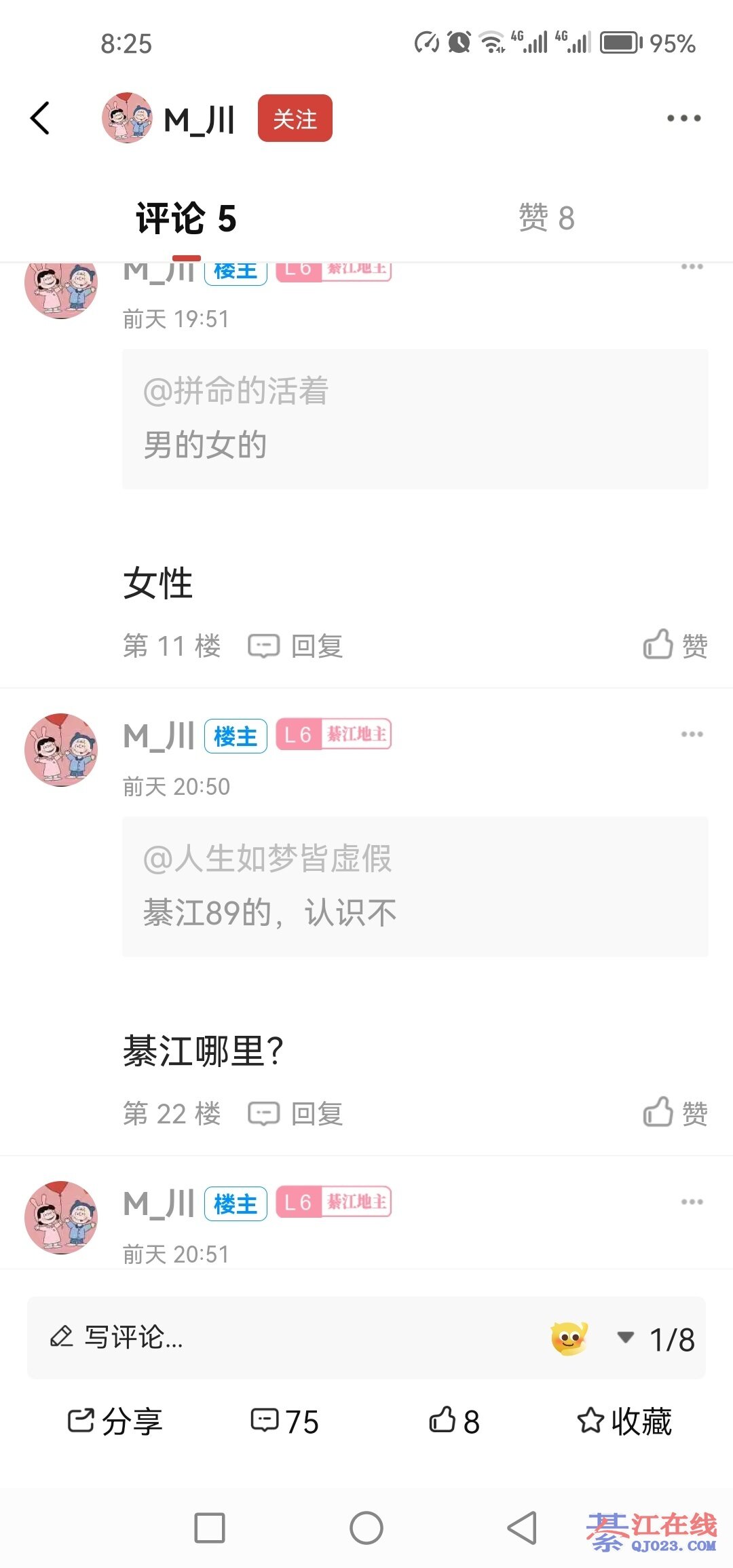
Task: Reply to the 第 11 楼 comment
Action: (296, 646)
